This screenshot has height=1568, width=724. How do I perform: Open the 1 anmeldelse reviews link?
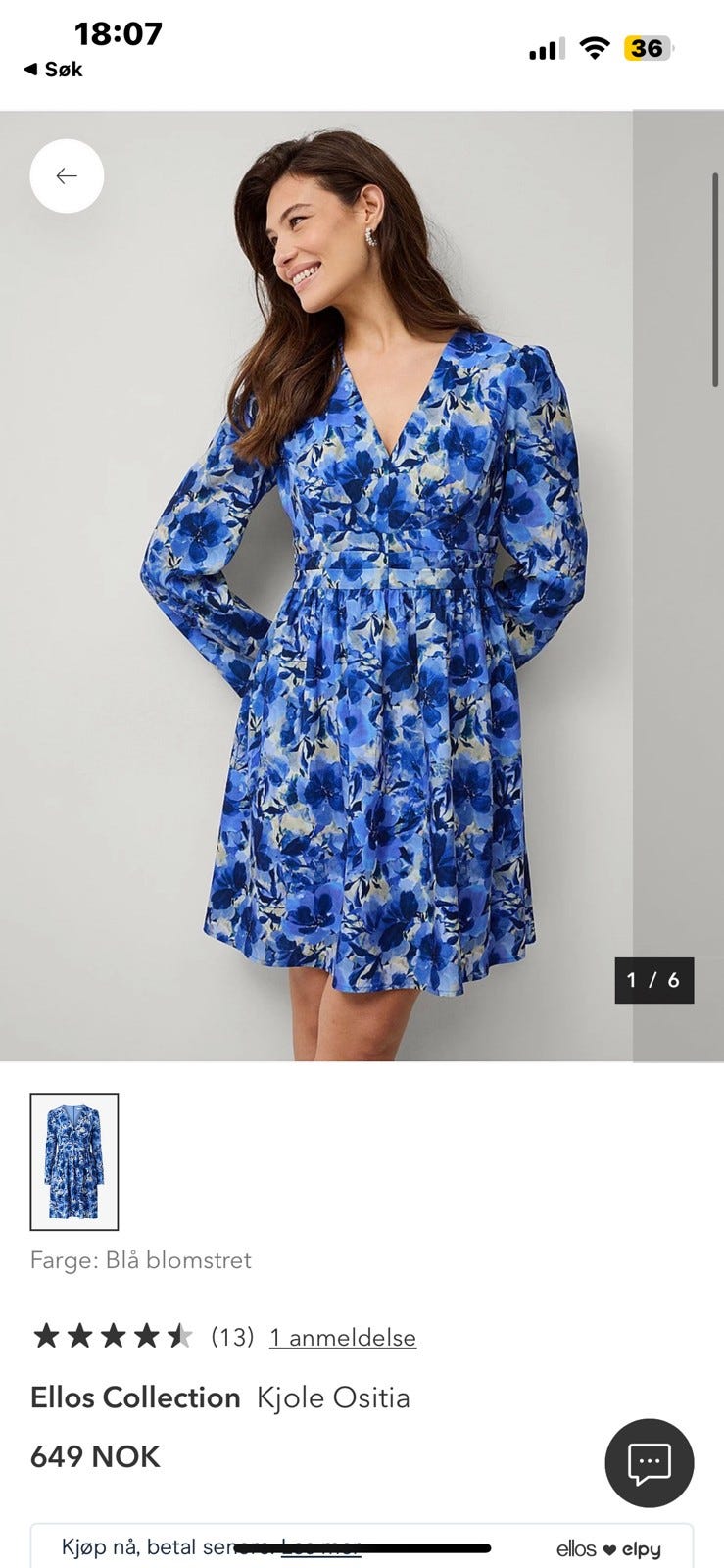[343, 1338]
